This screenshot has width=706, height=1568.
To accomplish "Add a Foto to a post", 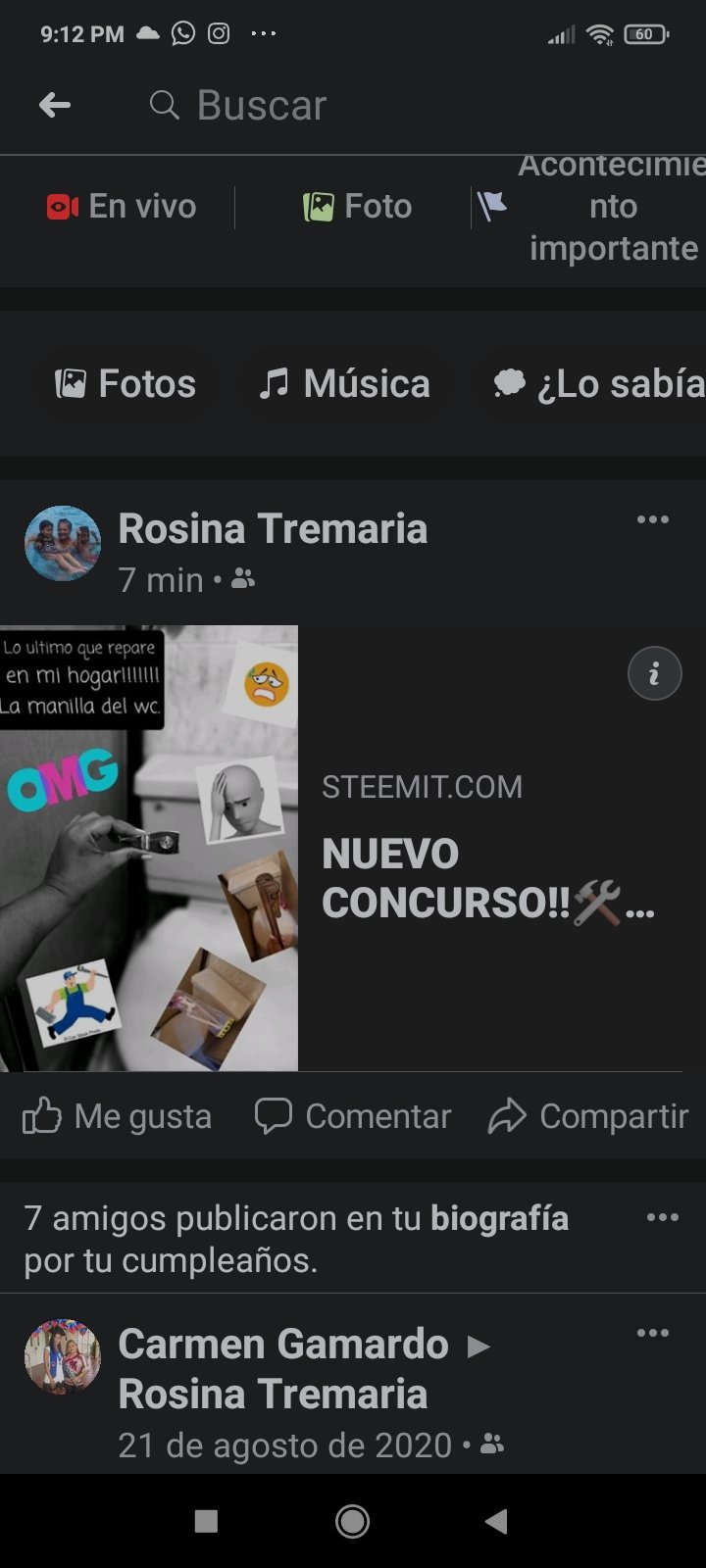I will pyautogui.click(x=357, y=207).
